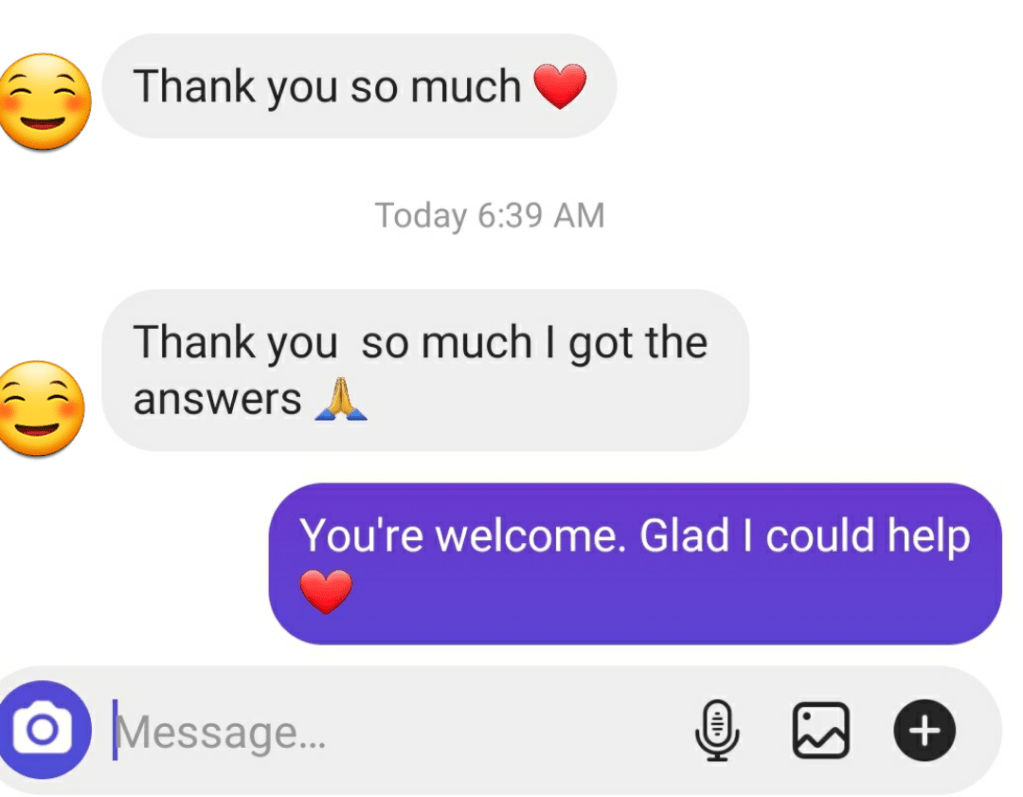Open the camera from the message bar
The width and height of the screenshot is (1023, 797).
coord(42,731)
